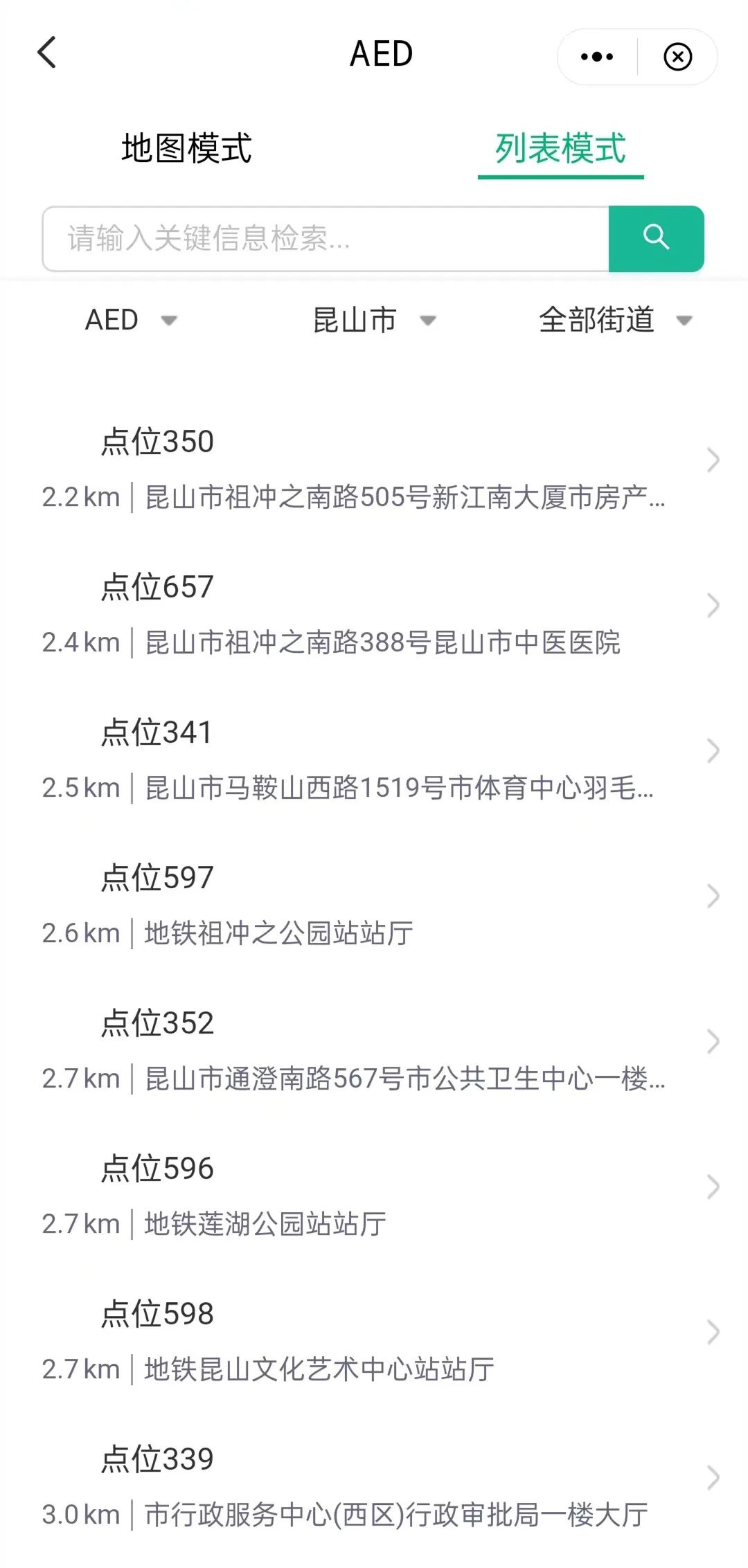View 点位657 at 昆山市中医医院
748x1568 pixels.
click(x=374, y=614)
